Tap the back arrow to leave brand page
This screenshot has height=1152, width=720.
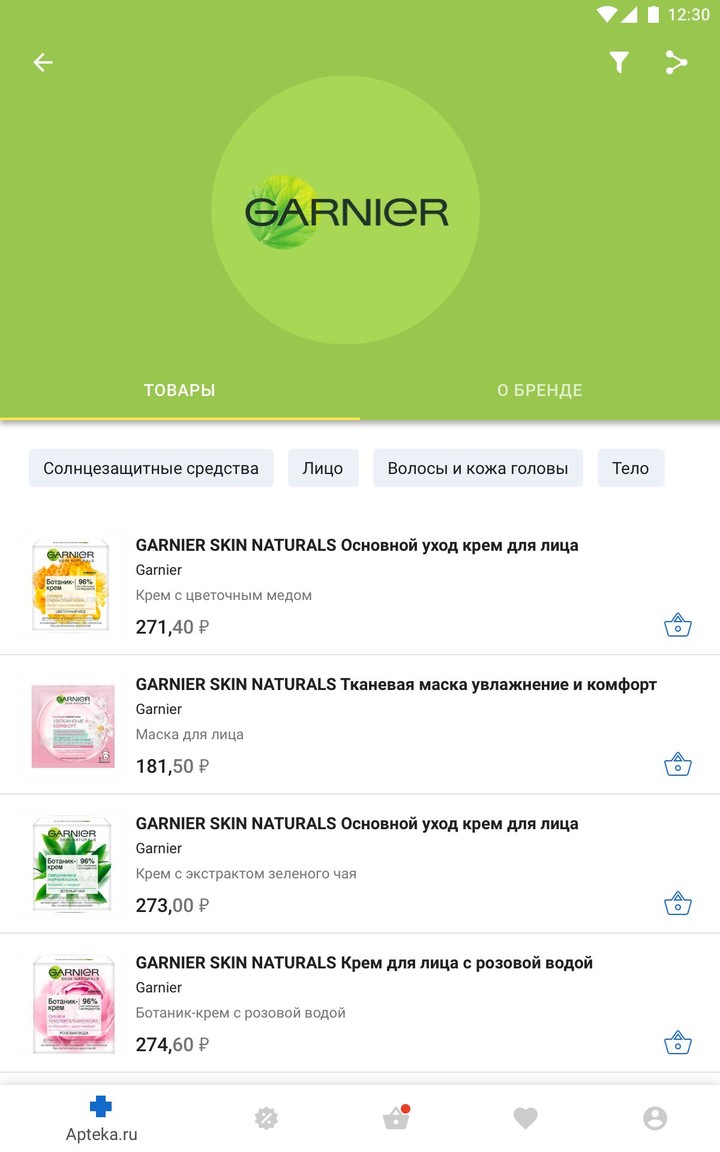coord(42,62)
